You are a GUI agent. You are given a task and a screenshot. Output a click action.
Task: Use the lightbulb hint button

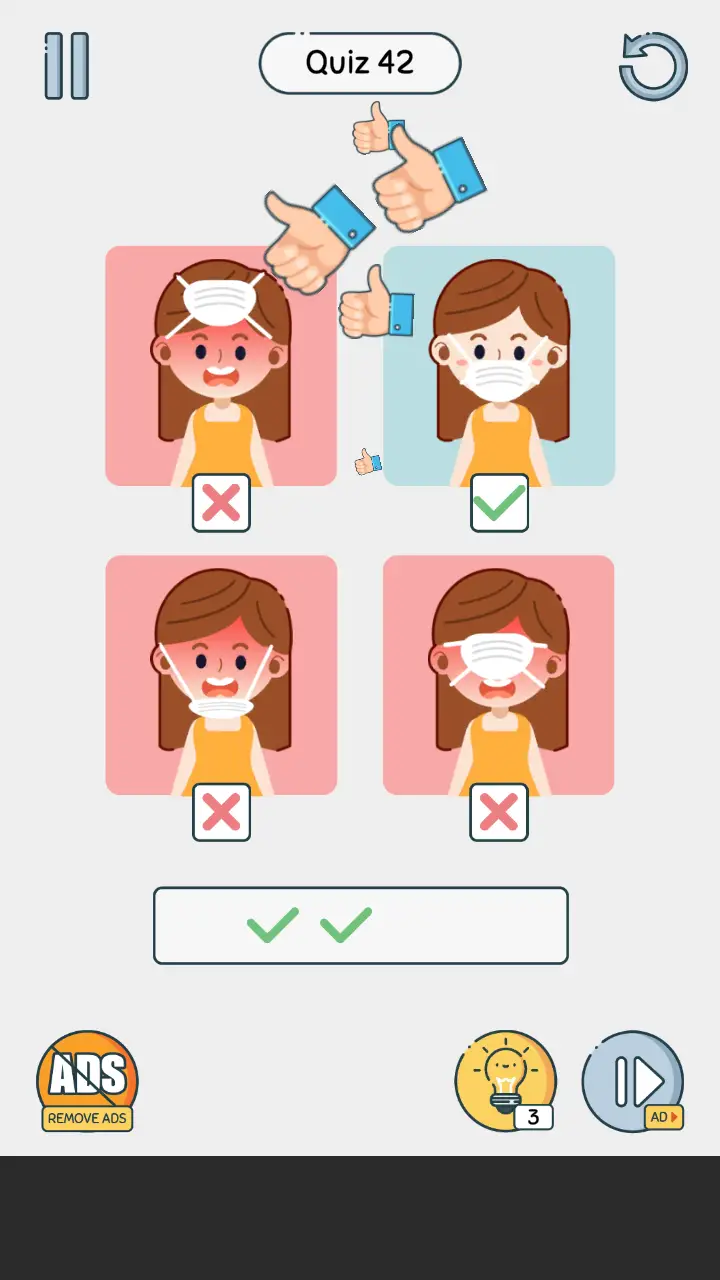[505, 1081]
